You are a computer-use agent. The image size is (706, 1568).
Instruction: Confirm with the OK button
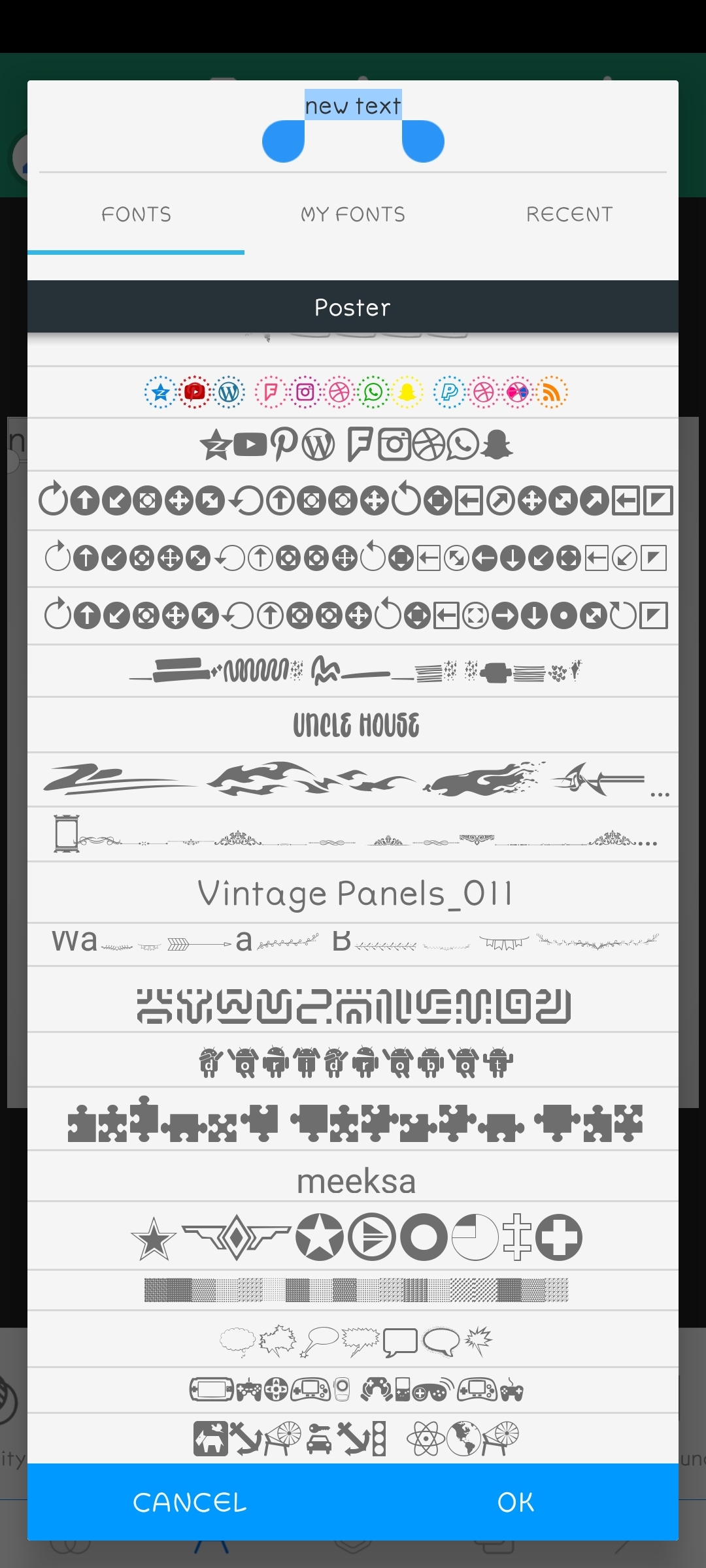pyautogui.click(x=515, y=1502)
